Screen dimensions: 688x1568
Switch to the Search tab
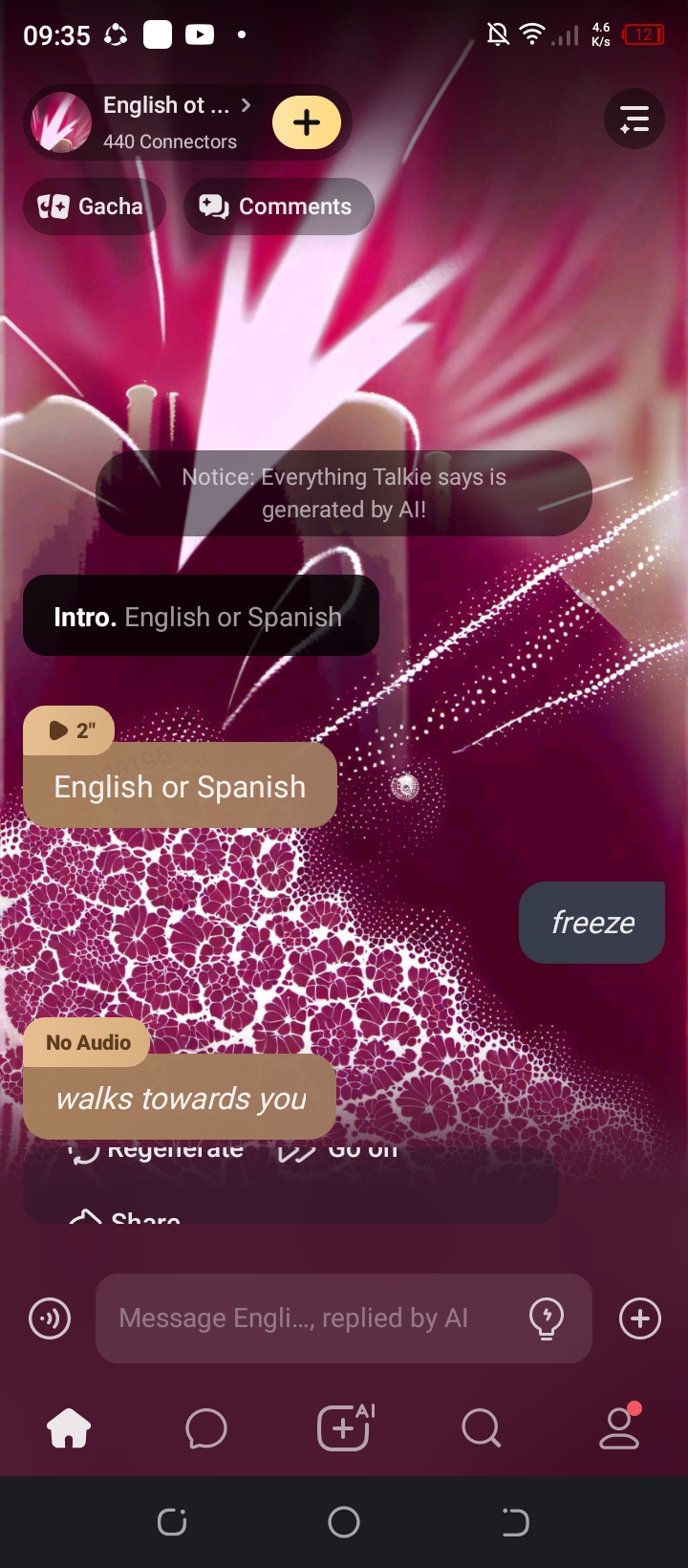(481, 1428)
